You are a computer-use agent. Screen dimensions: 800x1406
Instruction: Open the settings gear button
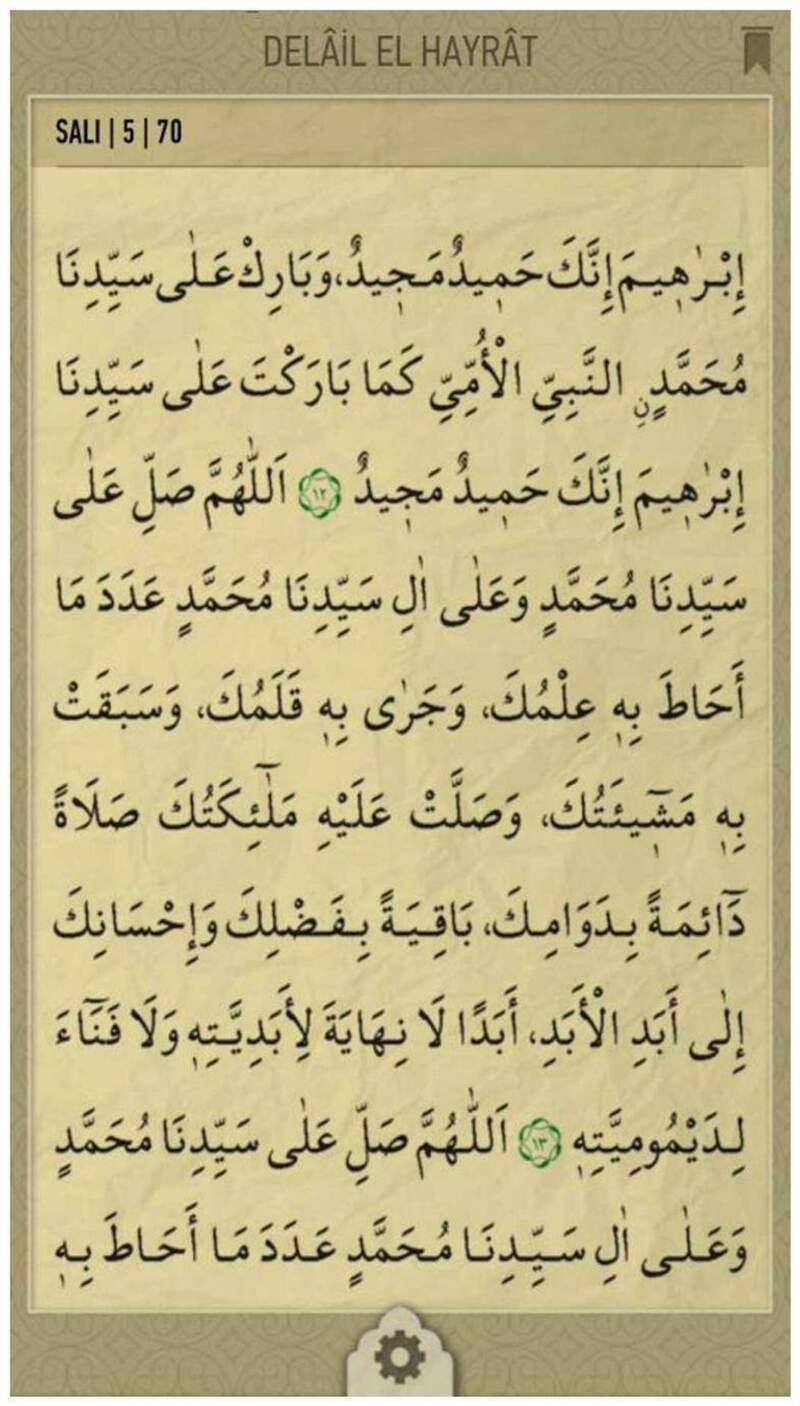[x=399, y=1360]
